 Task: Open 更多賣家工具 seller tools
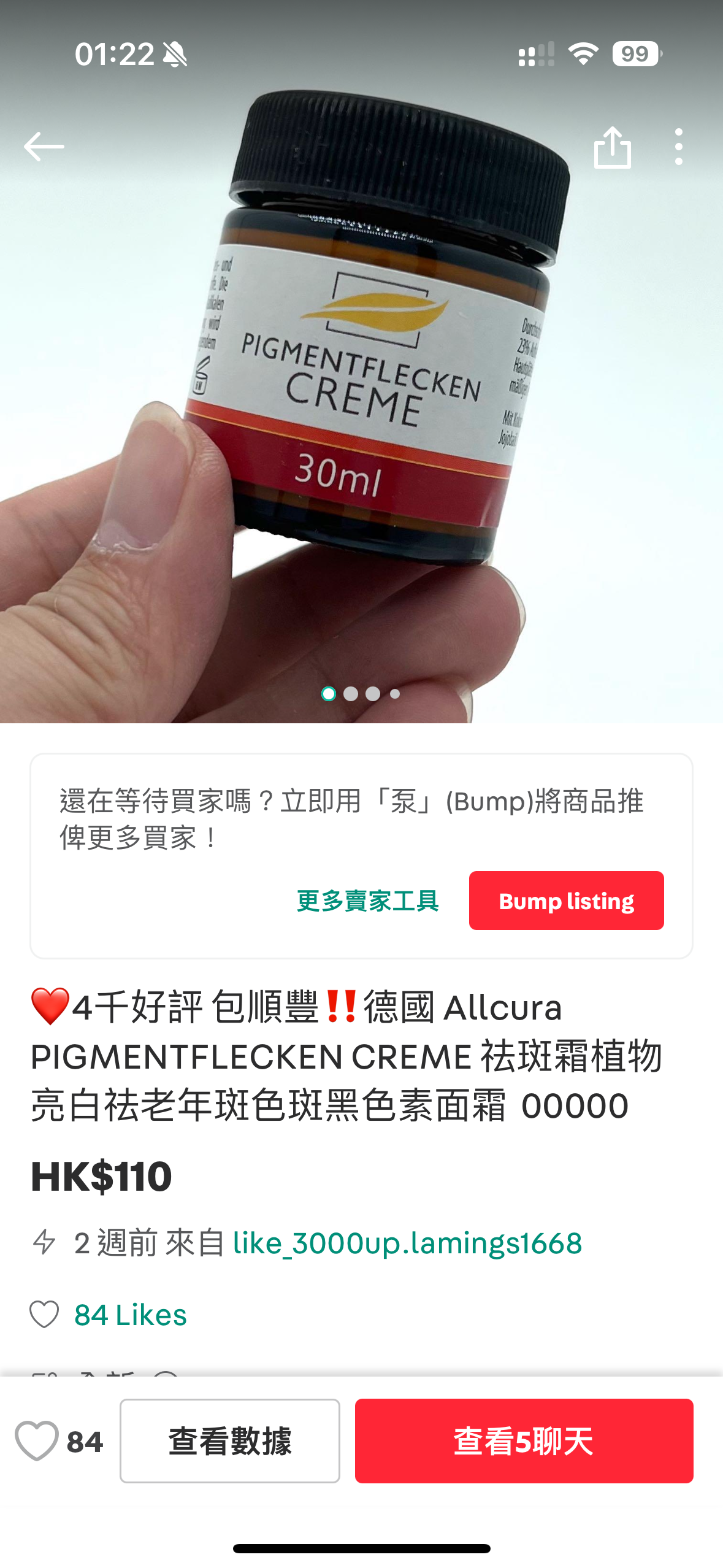[368, 901]
